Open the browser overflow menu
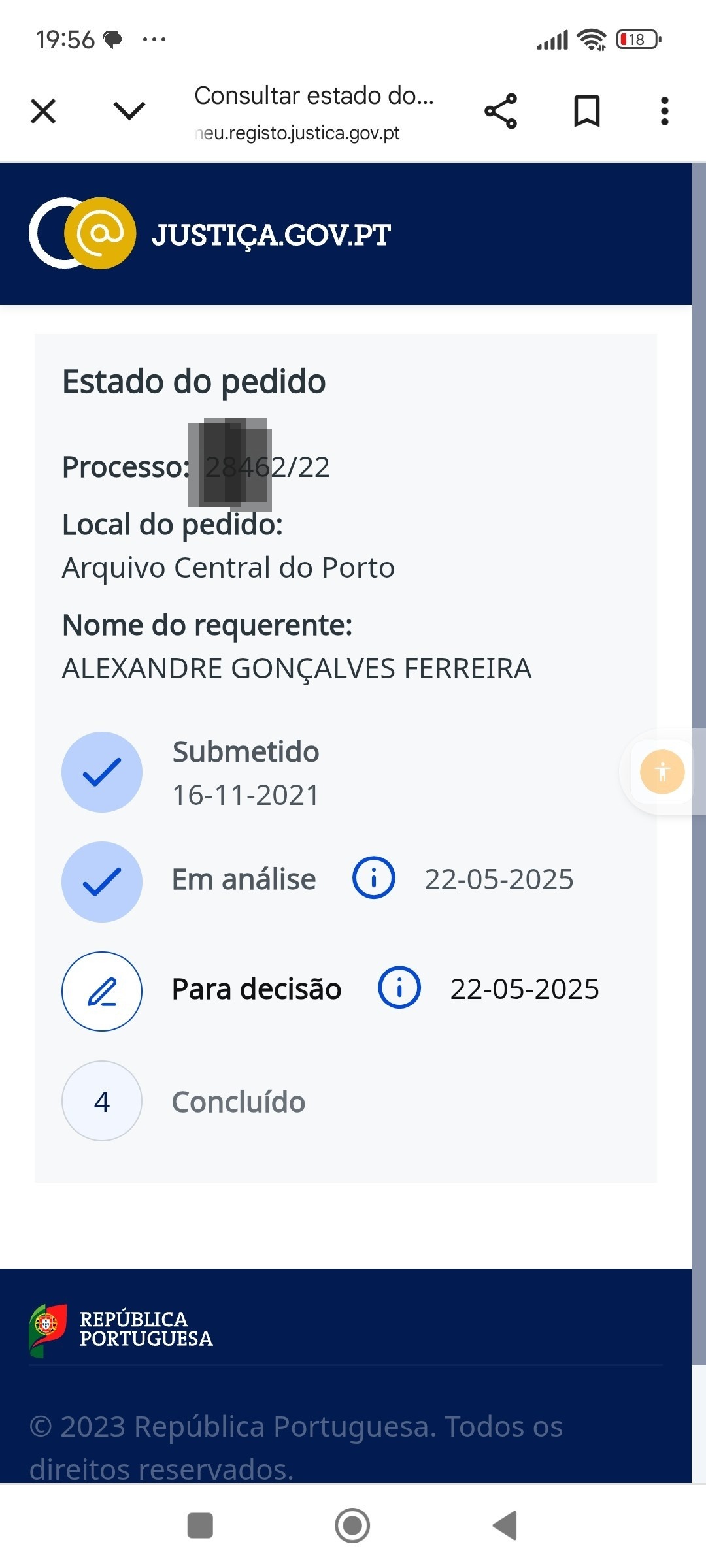The width and height of the screenshot is (706, 1568). pos(664,111)
